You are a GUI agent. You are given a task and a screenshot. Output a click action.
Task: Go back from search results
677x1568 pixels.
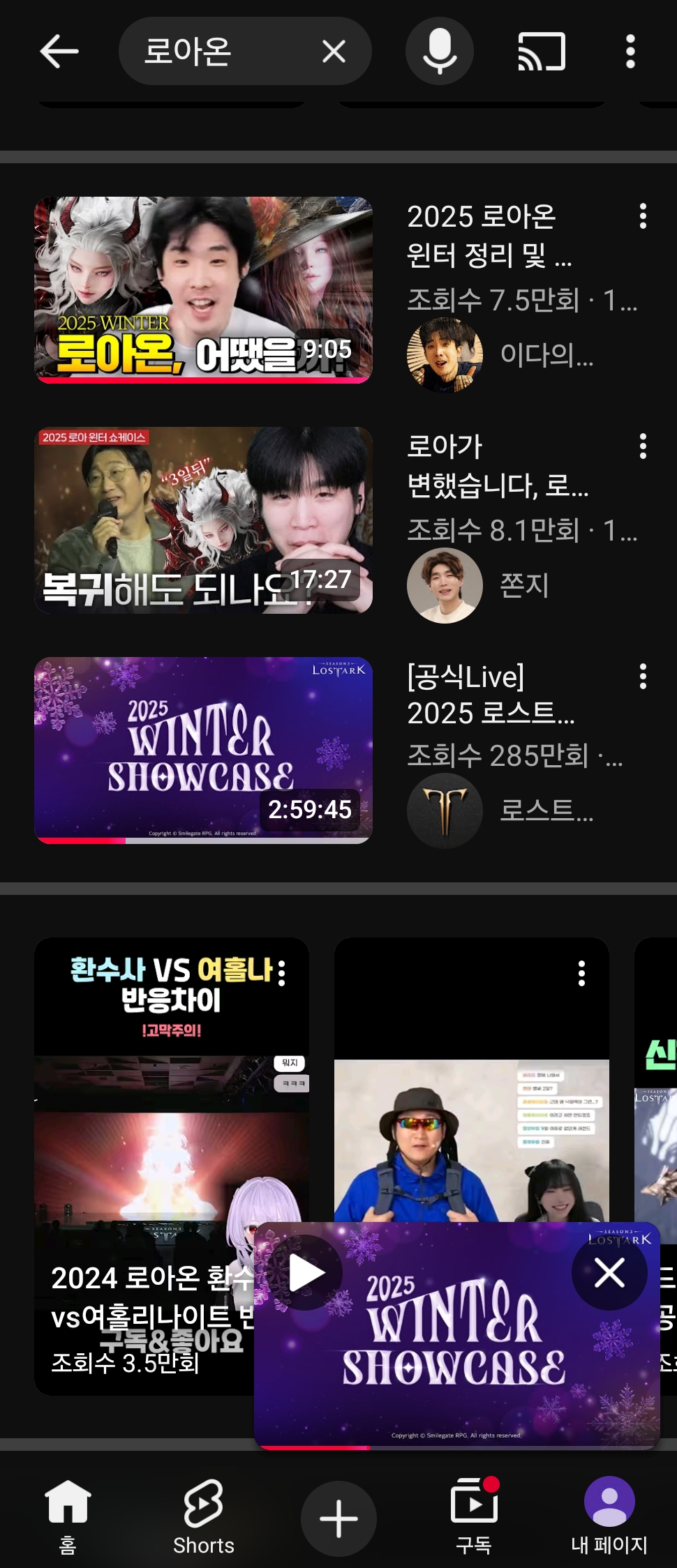click(x=59, y=52)
